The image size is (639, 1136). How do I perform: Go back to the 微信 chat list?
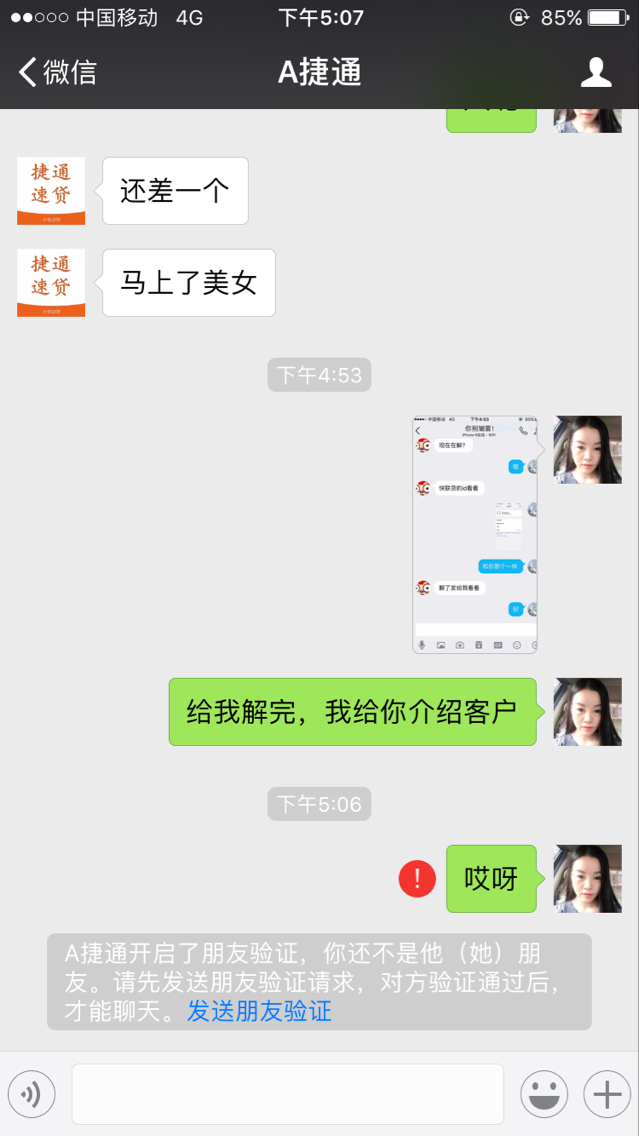pyautogui.click(x=57, y=72)
